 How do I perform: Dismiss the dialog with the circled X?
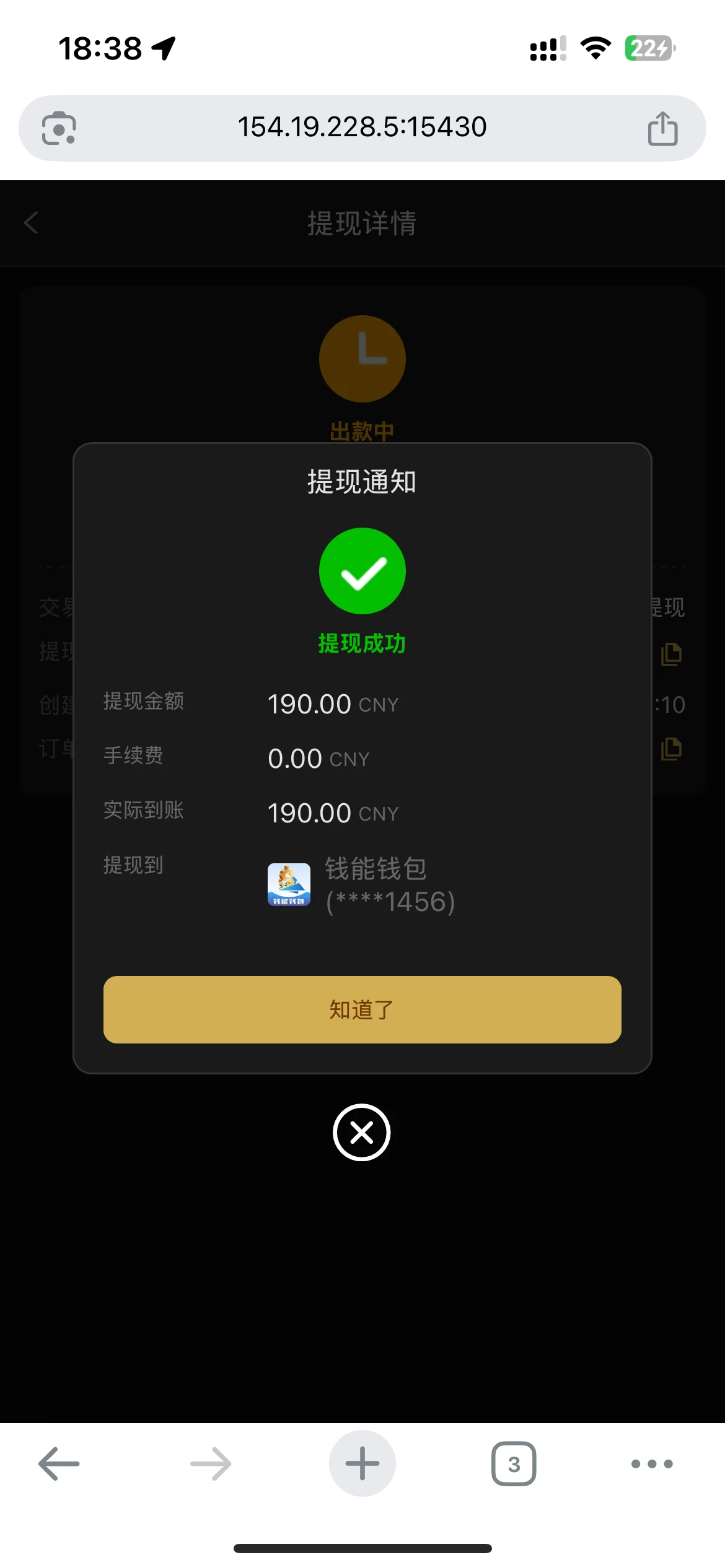[x=362, y=1133]
